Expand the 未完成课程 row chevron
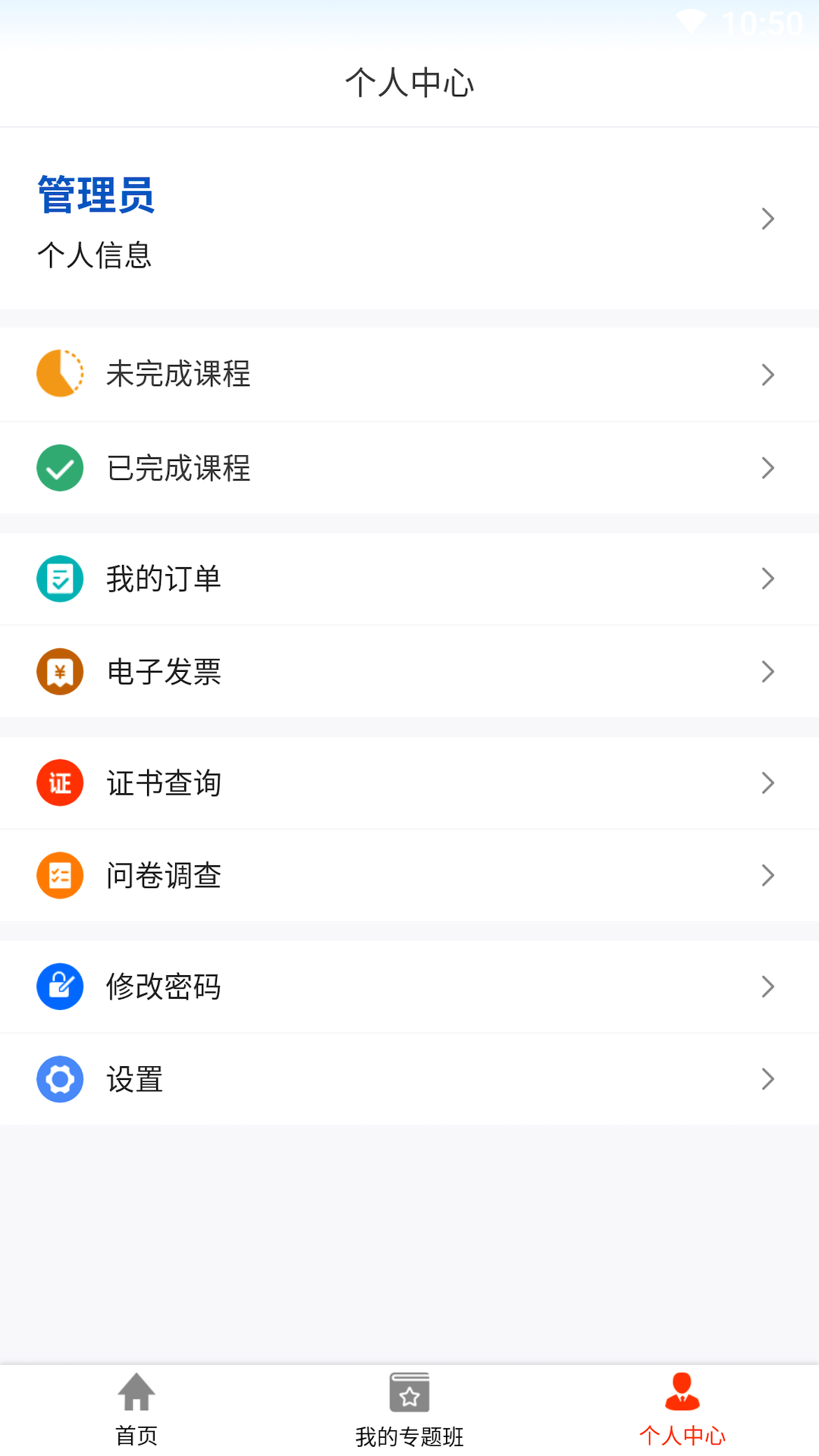 tap(767, 374)
